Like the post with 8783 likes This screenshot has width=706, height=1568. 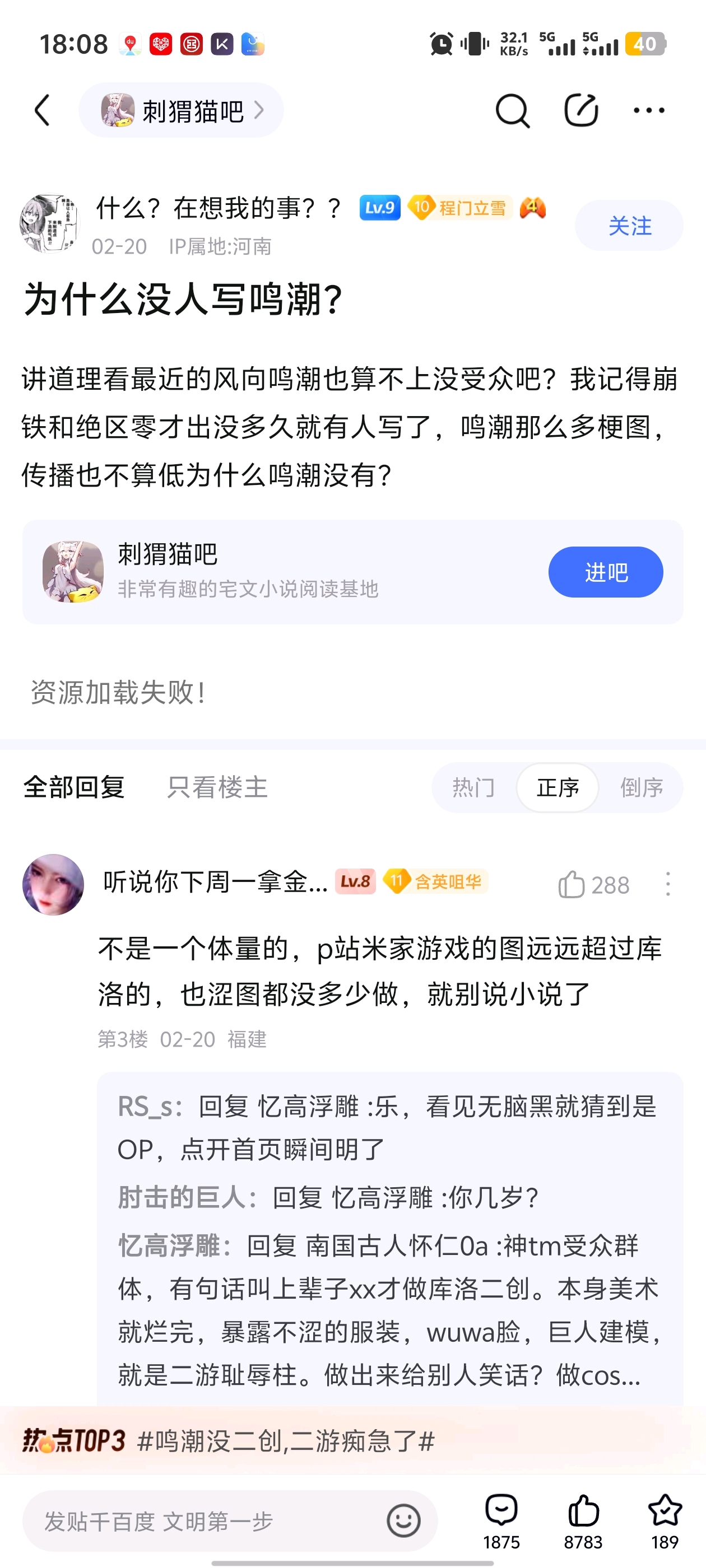click(x=583, y=1520)
